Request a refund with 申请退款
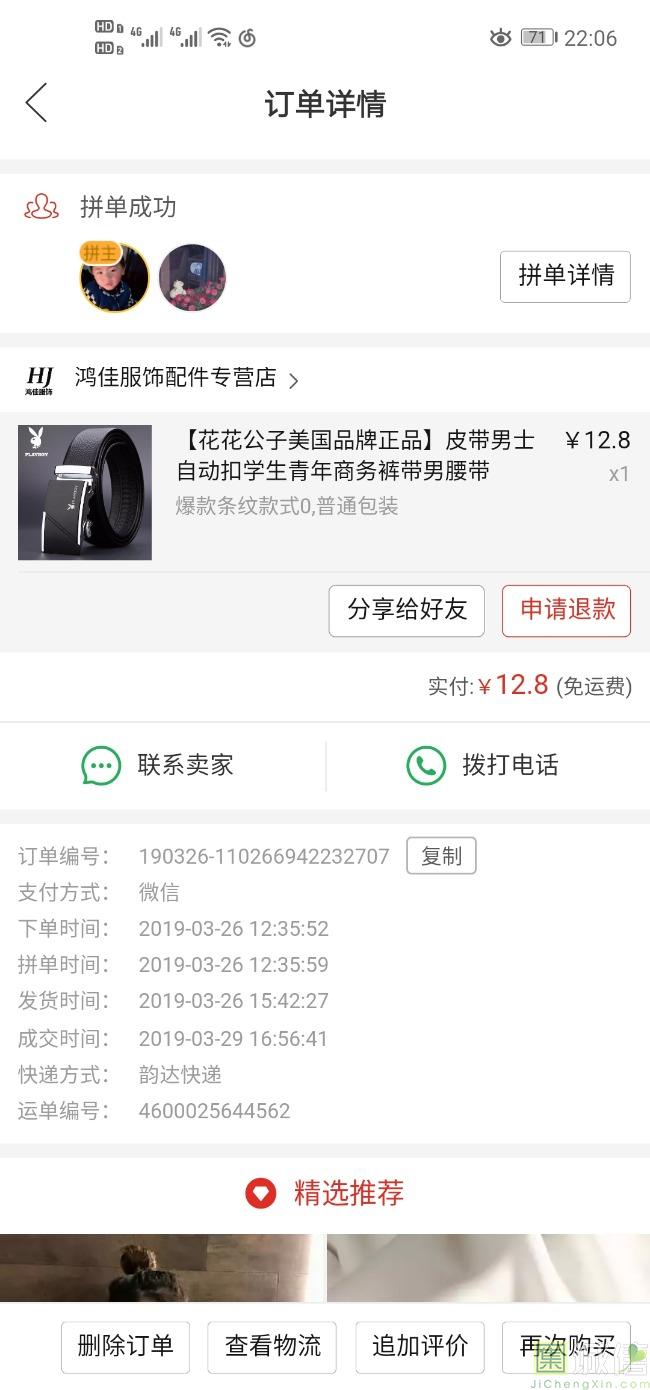This screenshot has width=650, height=1390. click(x=566, y=610)
